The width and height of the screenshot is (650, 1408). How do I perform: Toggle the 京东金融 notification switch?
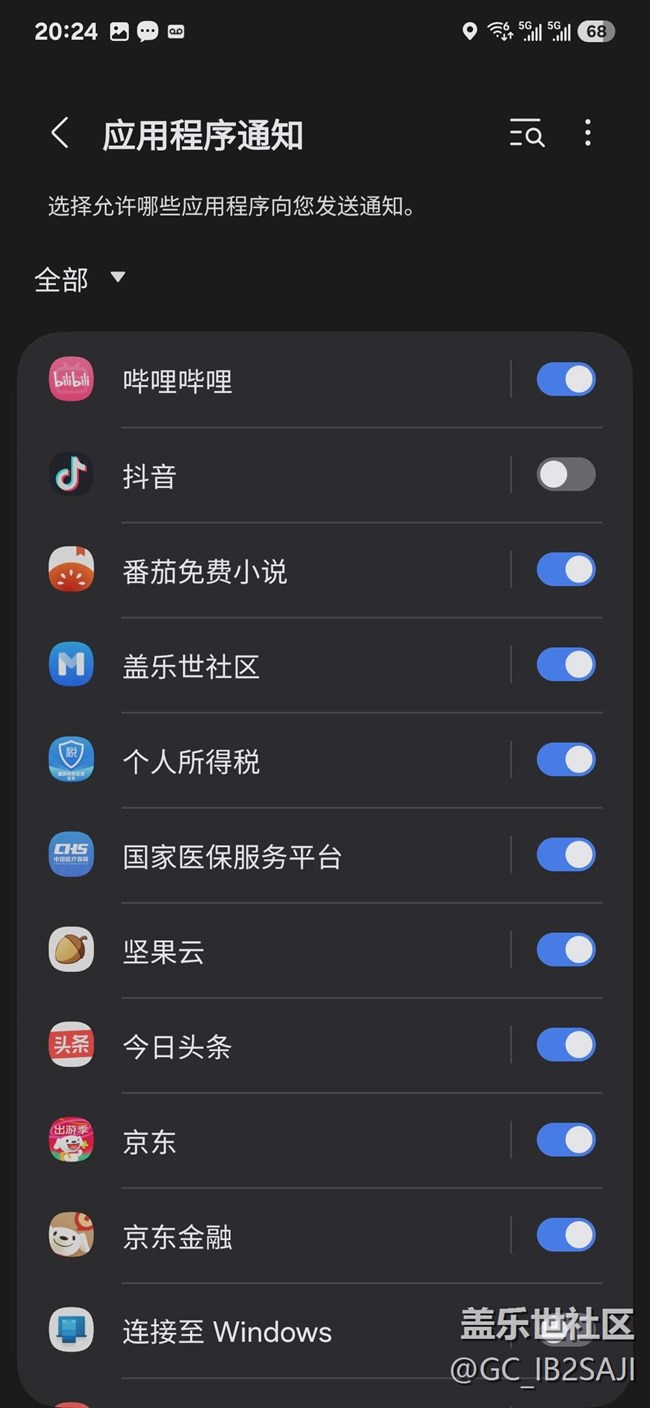(565, 1235)
